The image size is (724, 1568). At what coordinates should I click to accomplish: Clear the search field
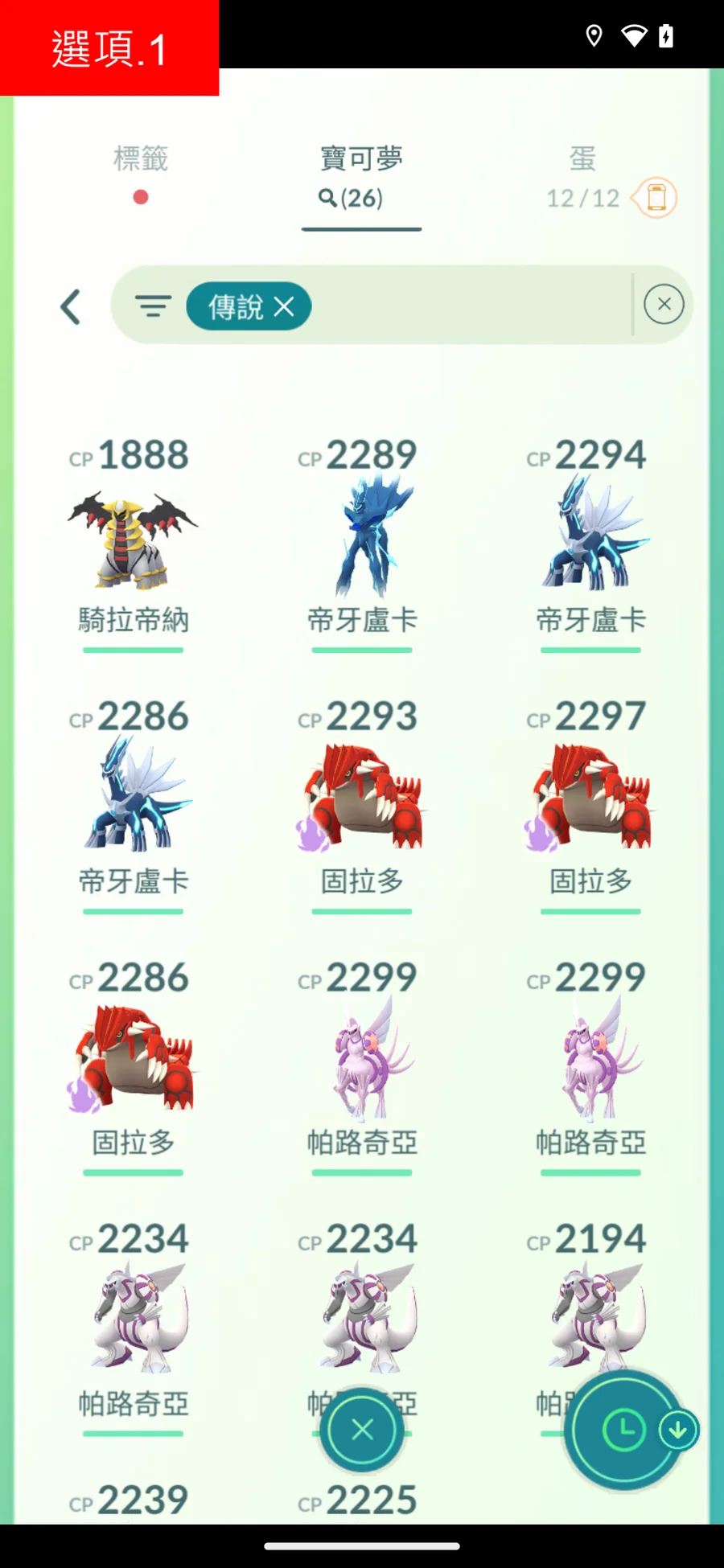664,305
